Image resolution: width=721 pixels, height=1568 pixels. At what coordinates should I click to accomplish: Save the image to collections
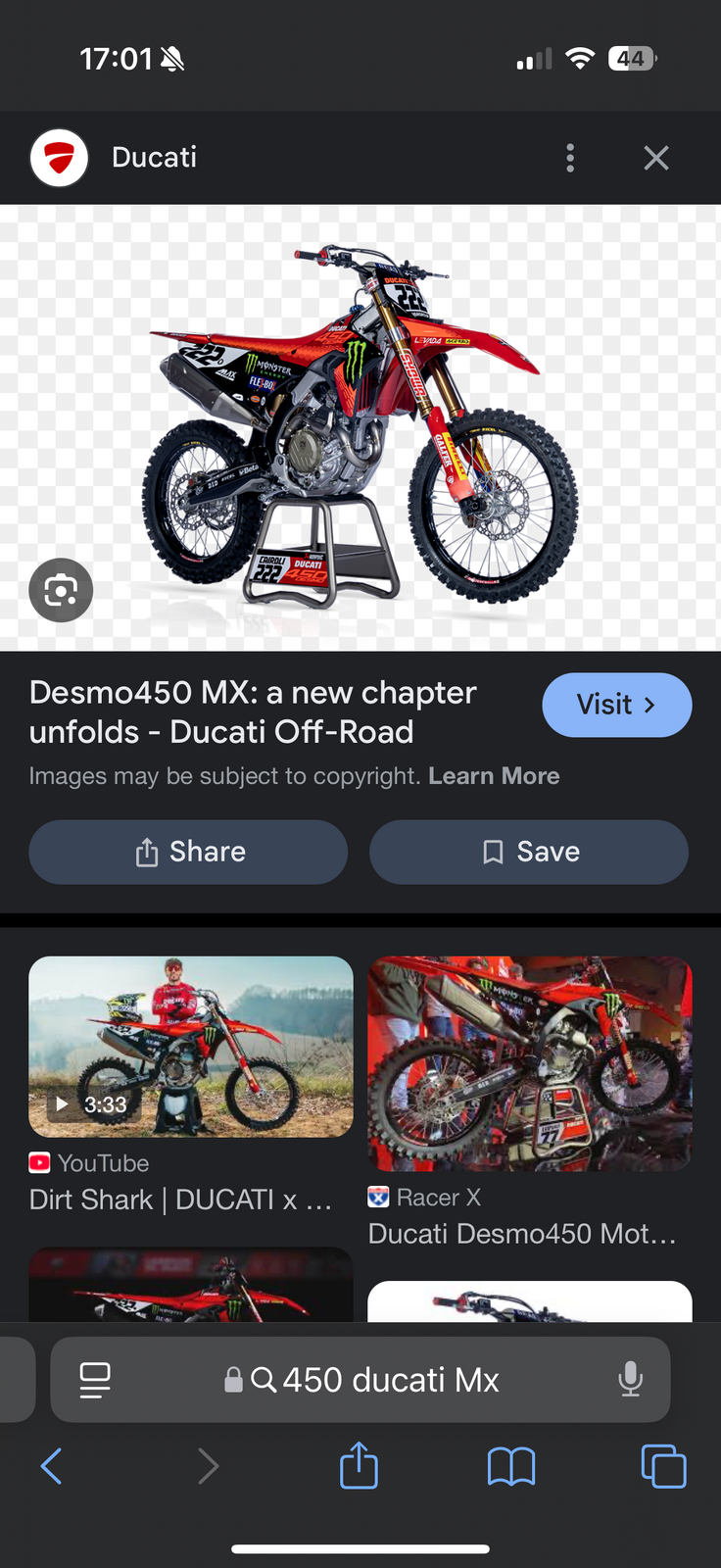tap(529, 852)
